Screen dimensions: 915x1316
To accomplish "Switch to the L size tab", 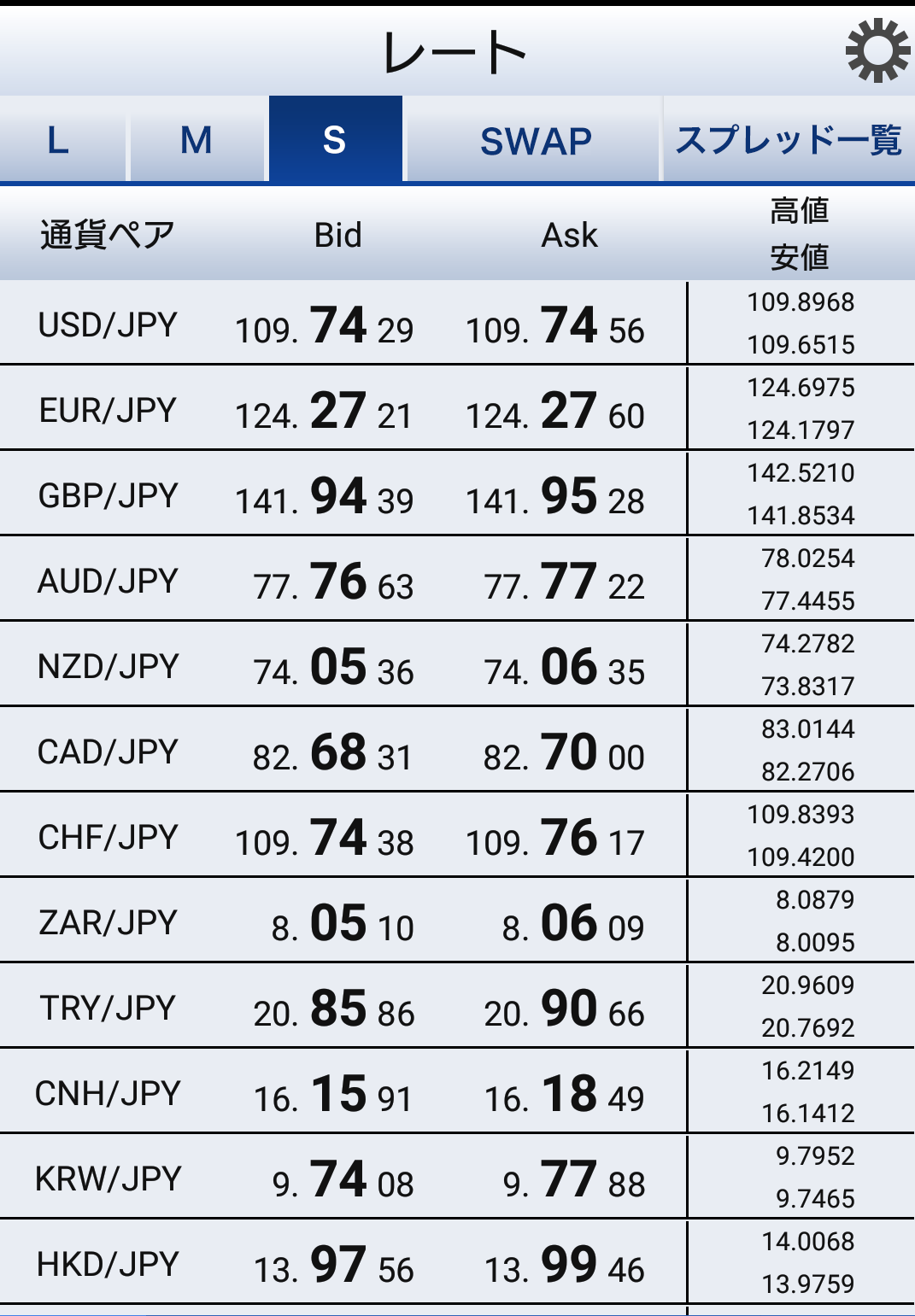I will [59, 140].
